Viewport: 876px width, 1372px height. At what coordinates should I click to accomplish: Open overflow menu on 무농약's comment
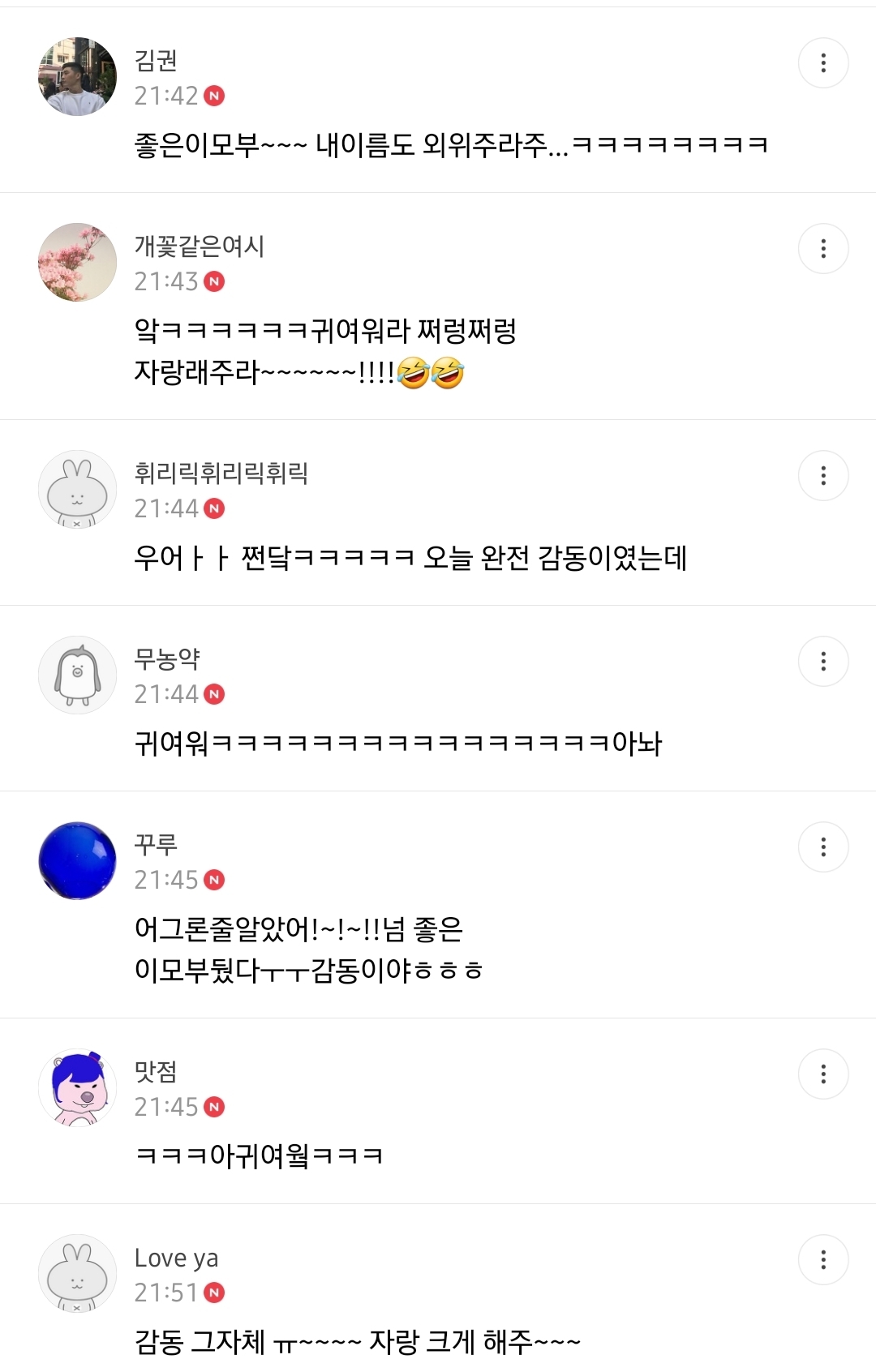tap(823, 661)
